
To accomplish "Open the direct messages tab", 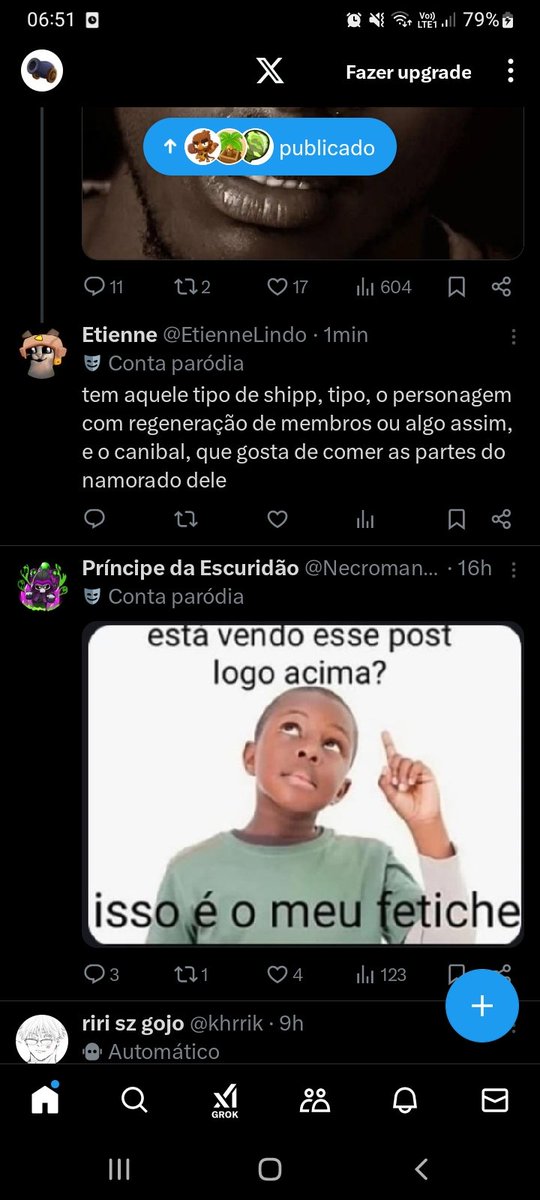I will pyautogui.click(x=495, y=1100).
